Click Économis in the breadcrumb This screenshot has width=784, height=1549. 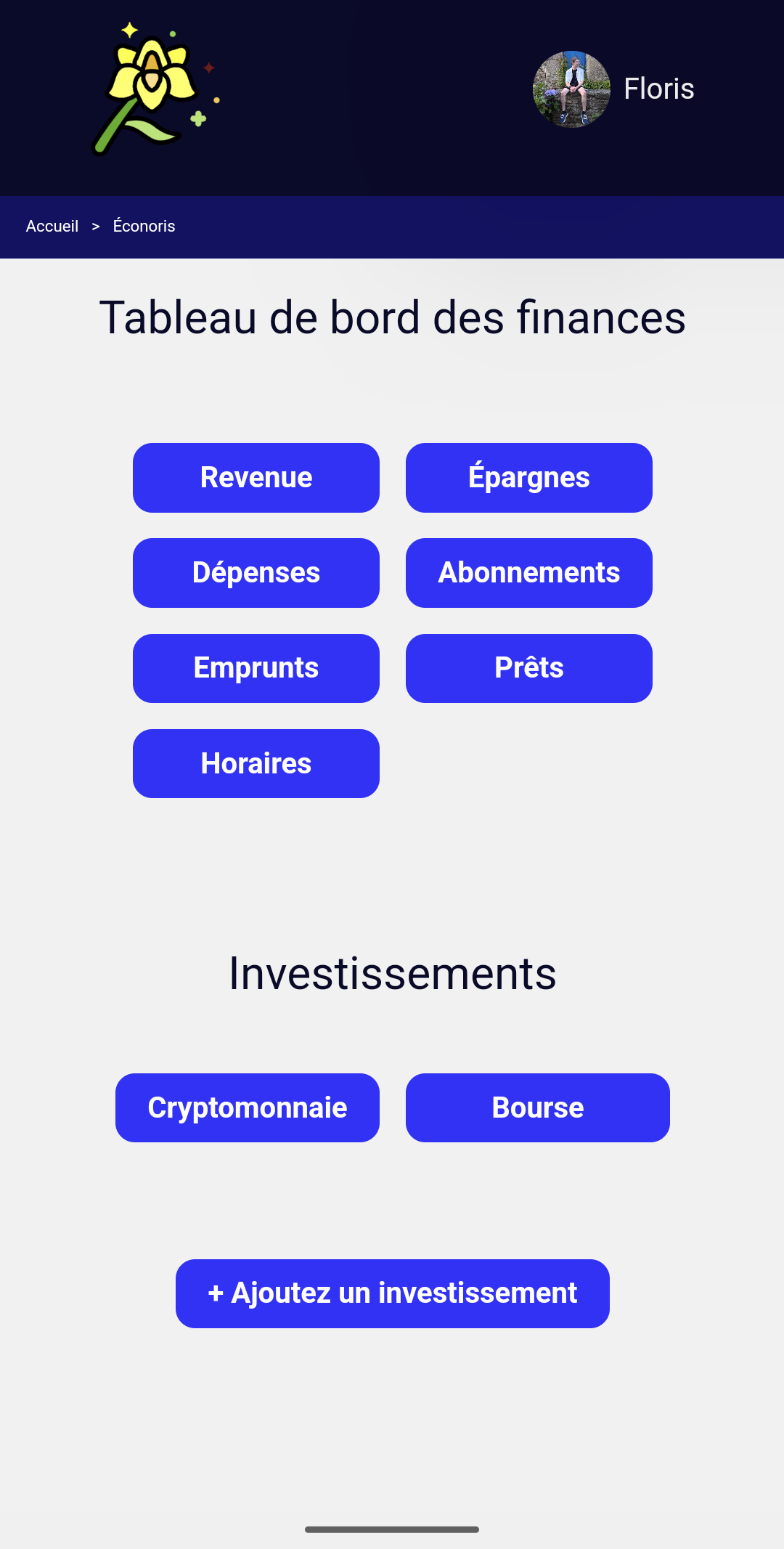click(144, 226)
